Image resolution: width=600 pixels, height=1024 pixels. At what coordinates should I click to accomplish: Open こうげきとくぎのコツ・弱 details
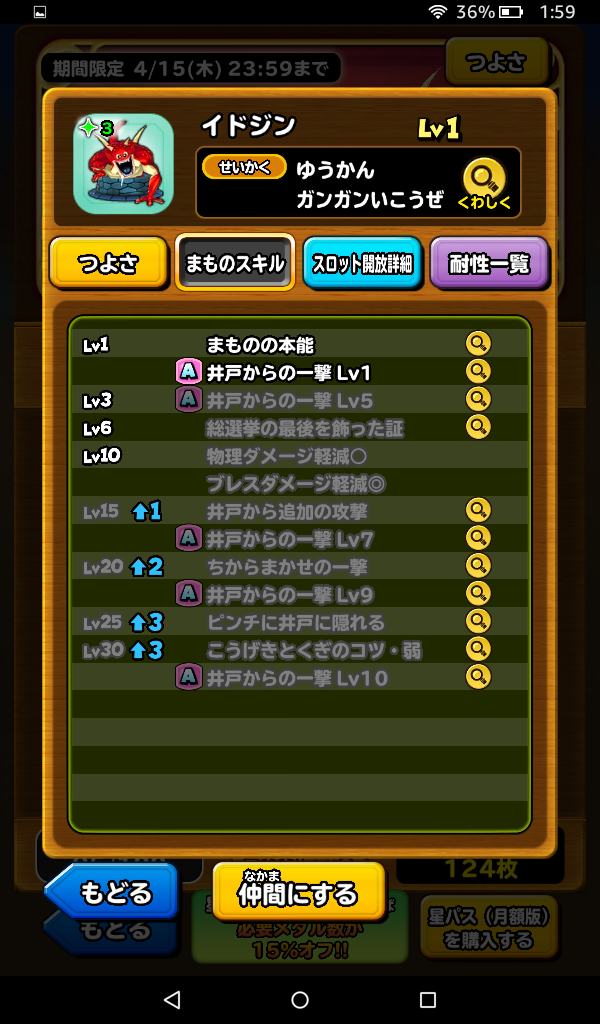click(x=478, y=649)
